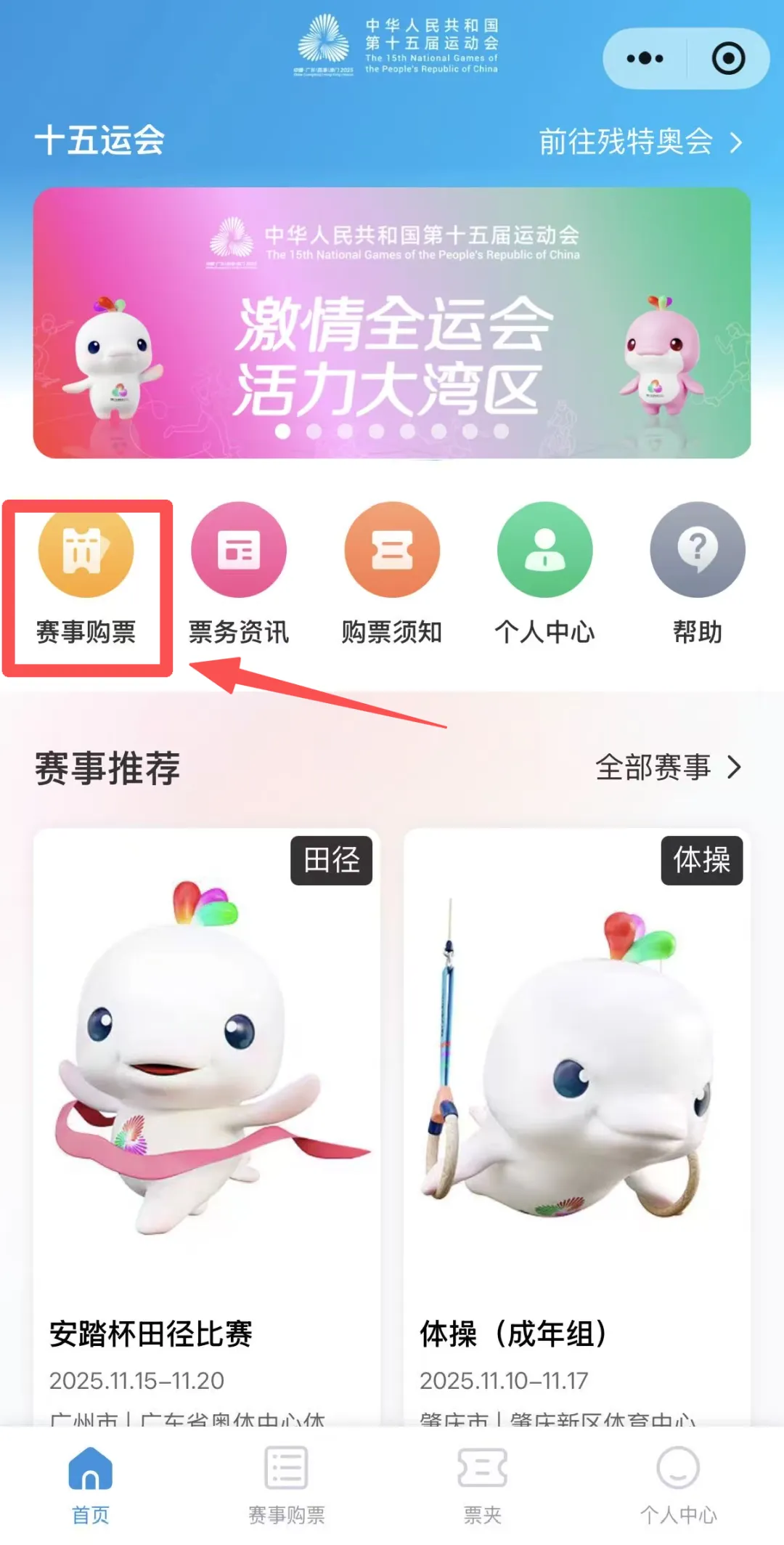This screenshot has width=784, height=1545.
Task: Open the 激情全运会 promotional banner
Action: tap(392, 323)
